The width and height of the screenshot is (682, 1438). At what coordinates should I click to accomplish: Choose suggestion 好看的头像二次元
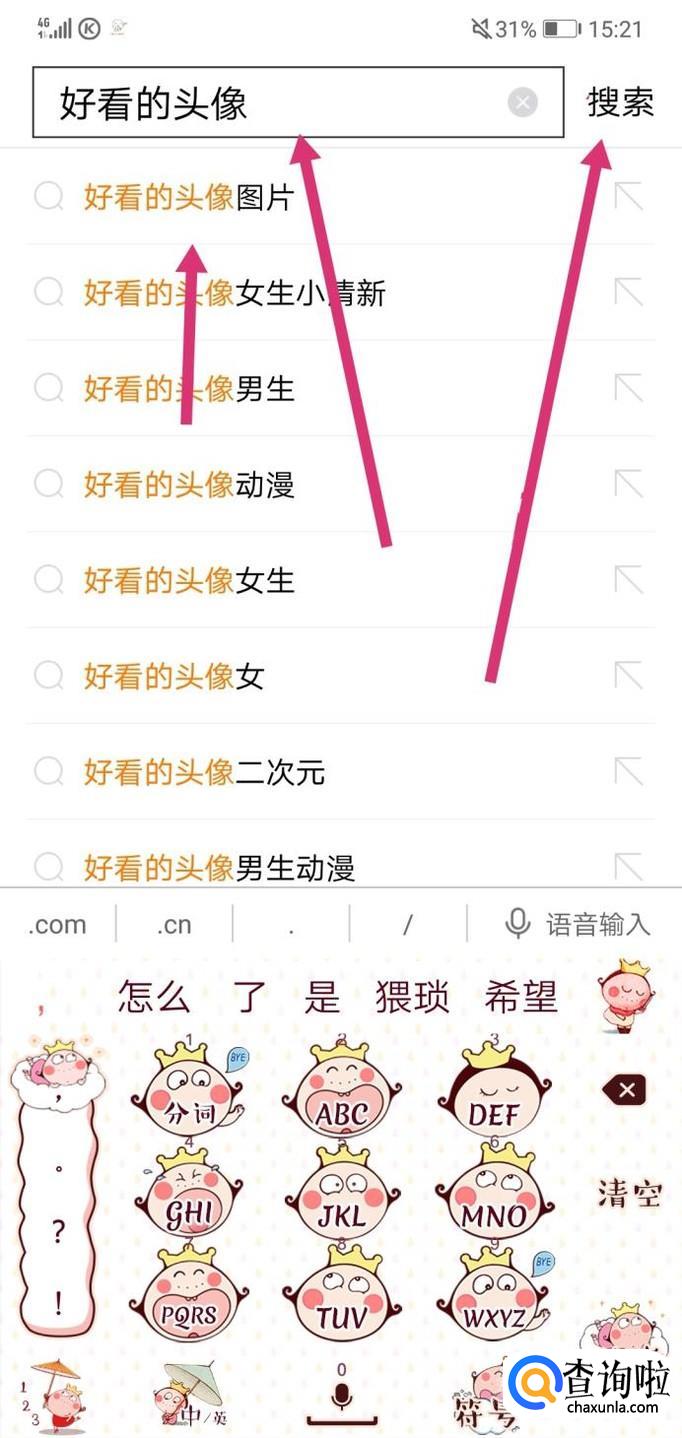[204, 772]
